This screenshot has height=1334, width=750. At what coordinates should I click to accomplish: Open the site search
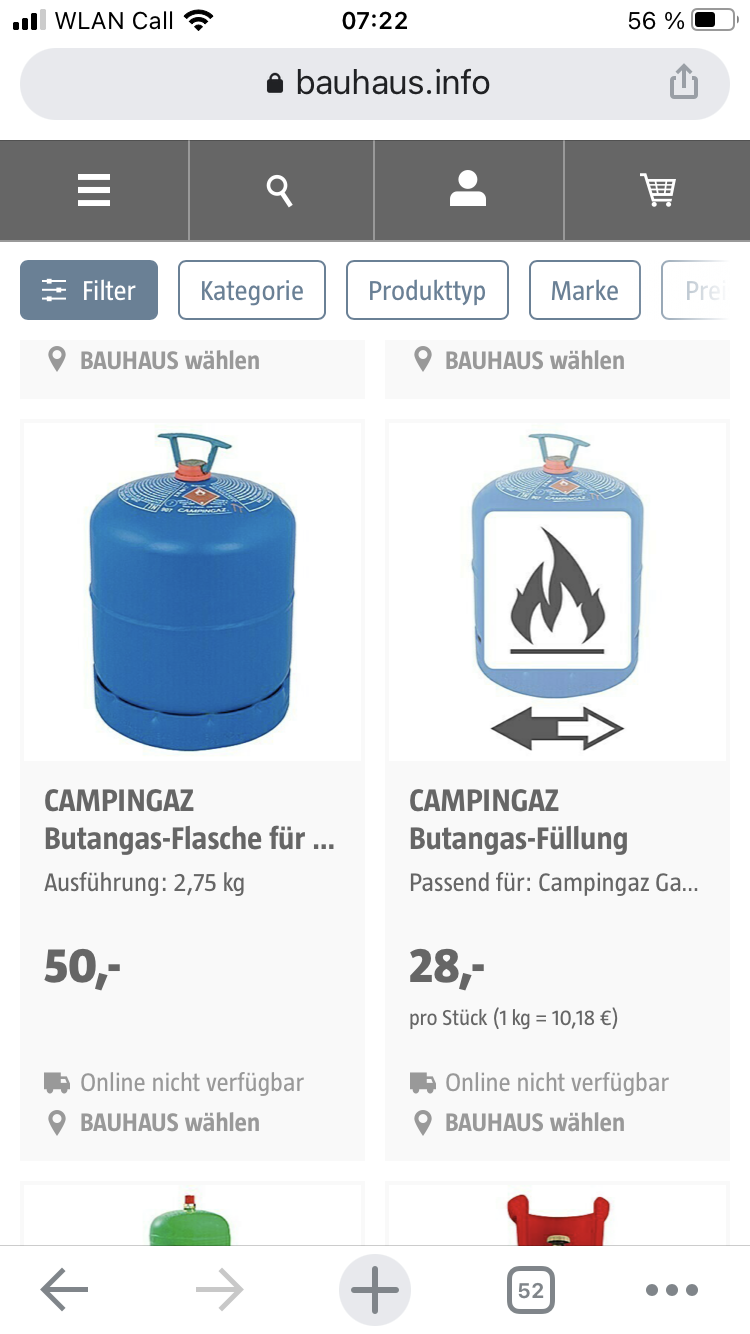tap(280, 190)
